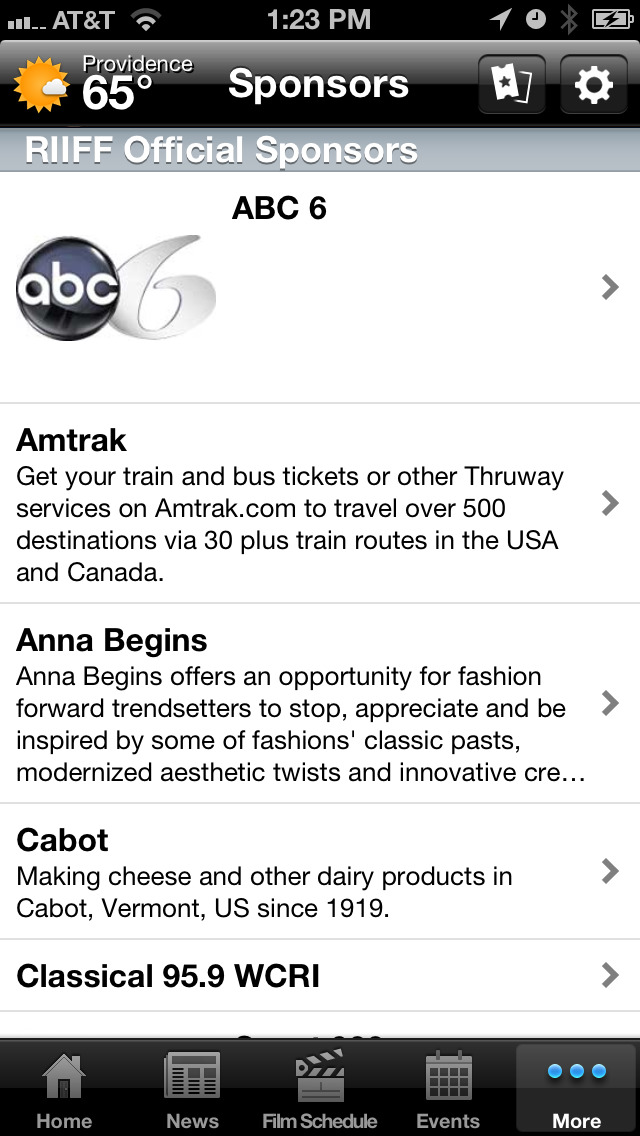The width and height of the screenshot is (640, 1136).
Task: Open the settings gear
Action: click(x=594, y=84)
